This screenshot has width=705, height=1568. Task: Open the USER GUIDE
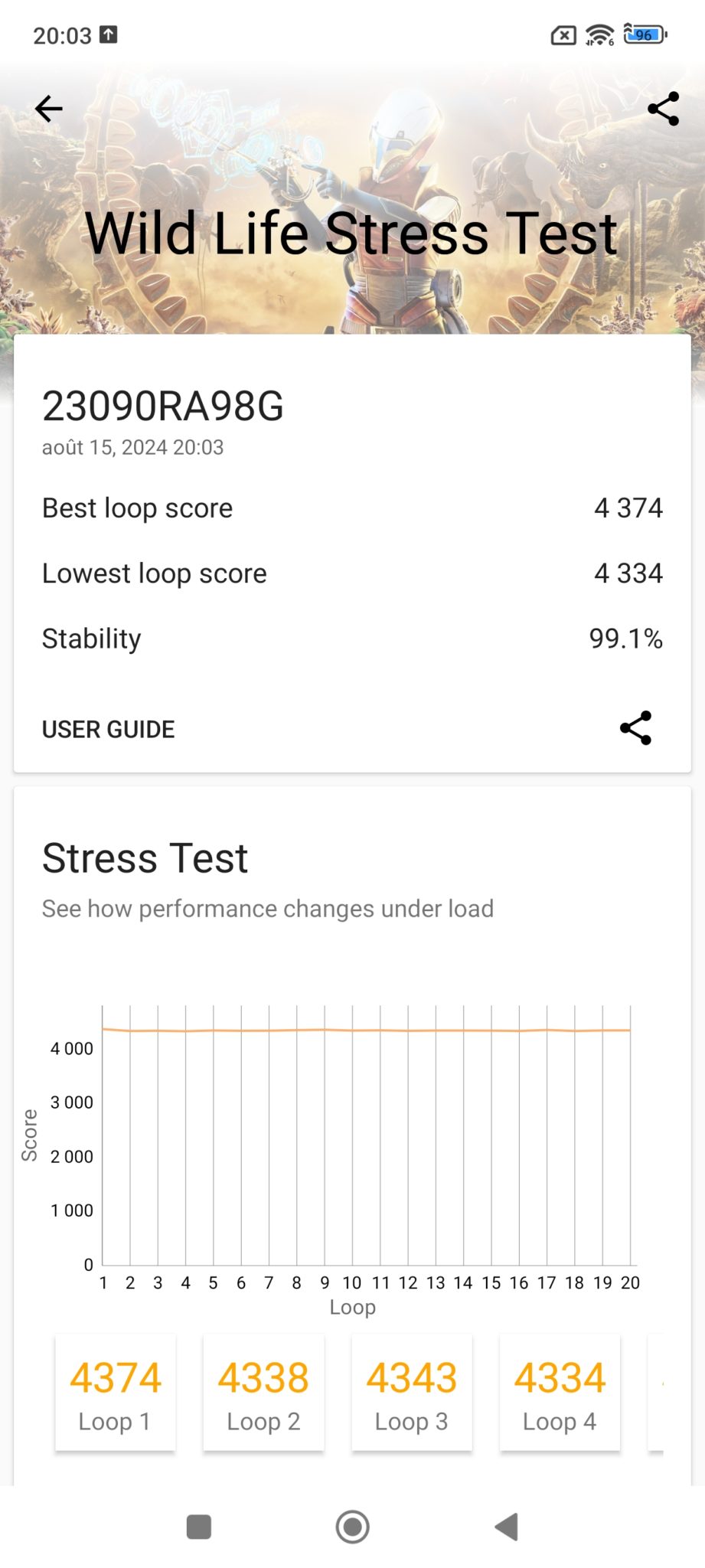[x=108, y=729]
